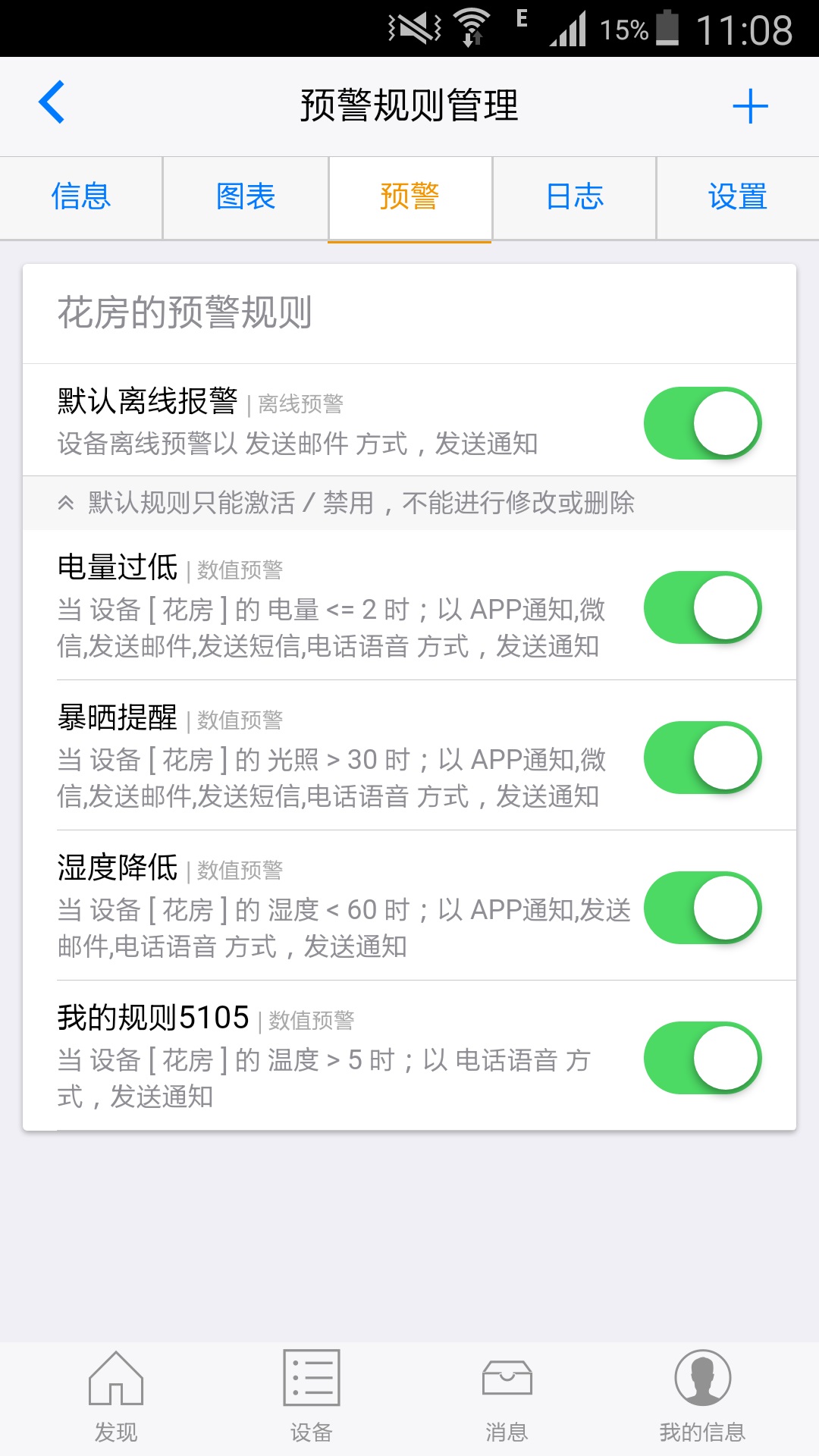Select the 预警 tab

(409, 197)
